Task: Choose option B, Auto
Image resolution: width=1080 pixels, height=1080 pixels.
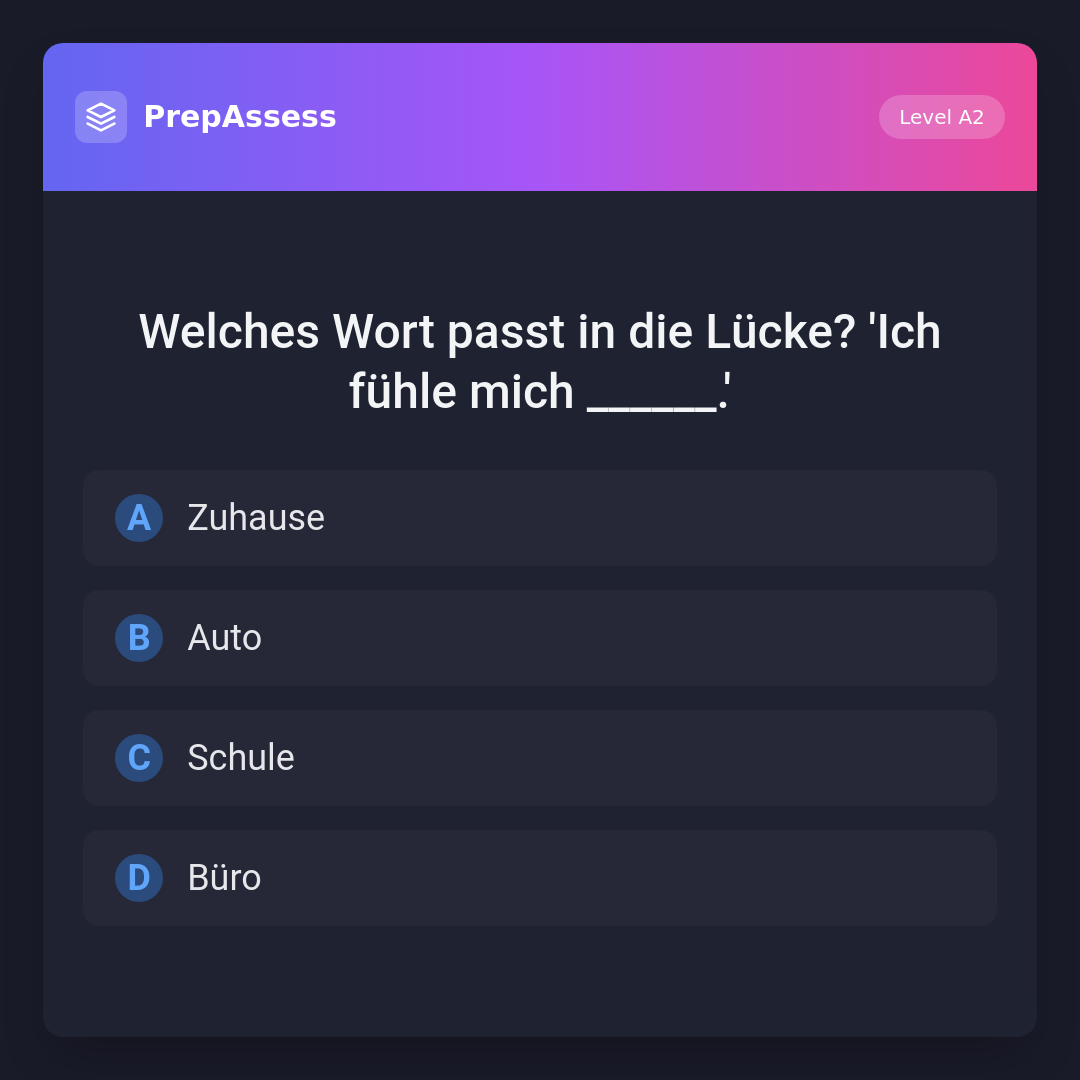Action: (x=540, y=638)
